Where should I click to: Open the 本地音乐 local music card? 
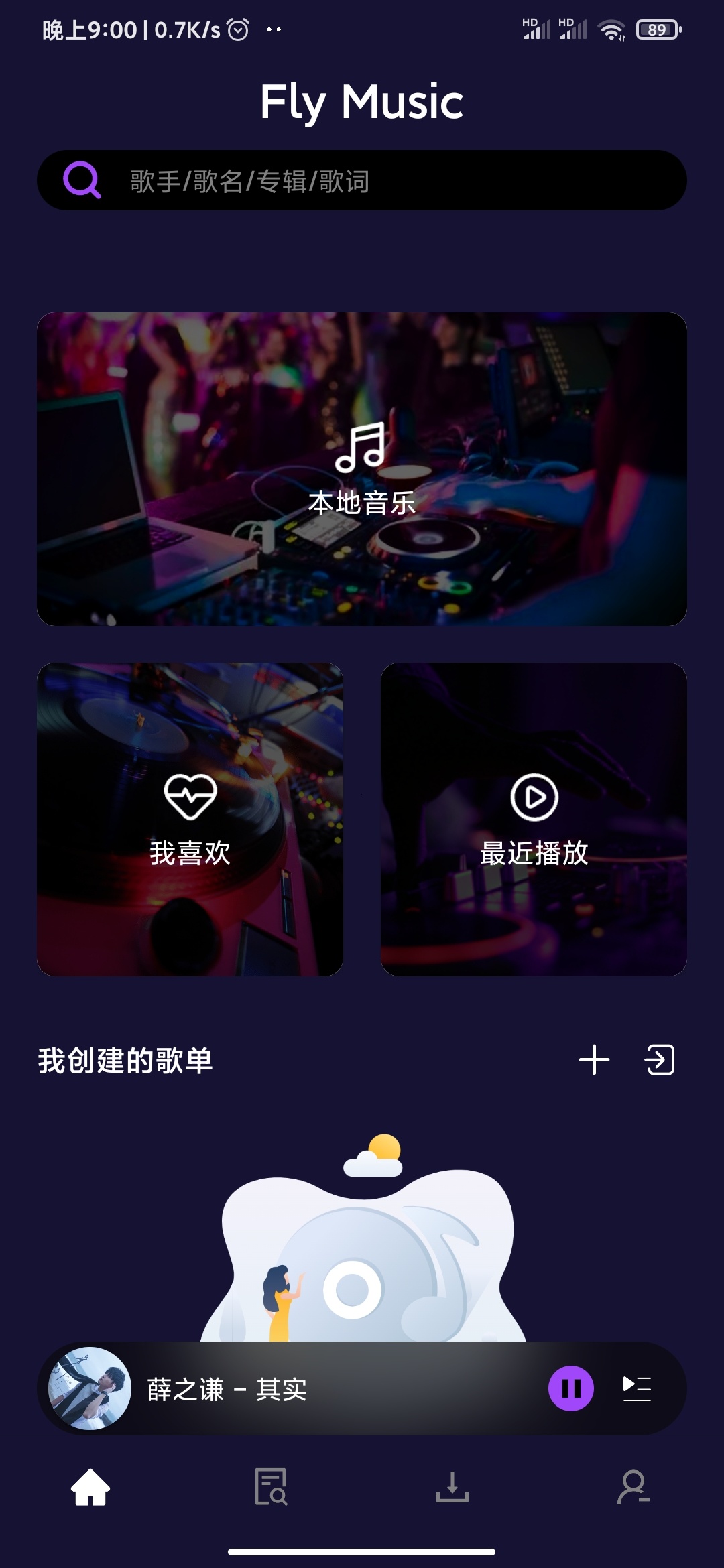click(362, 469)
